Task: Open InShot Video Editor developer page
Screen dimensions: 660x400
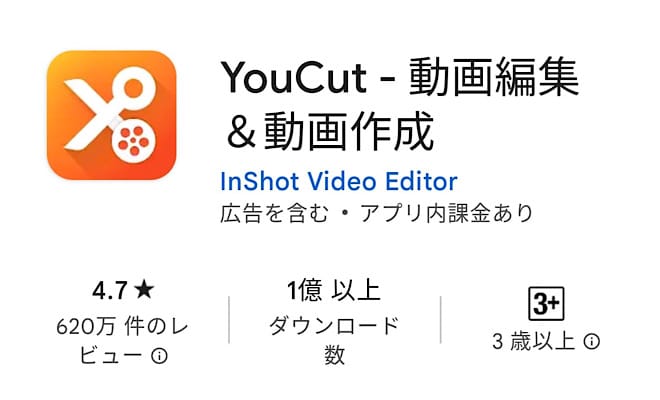Action: (337, 182)
